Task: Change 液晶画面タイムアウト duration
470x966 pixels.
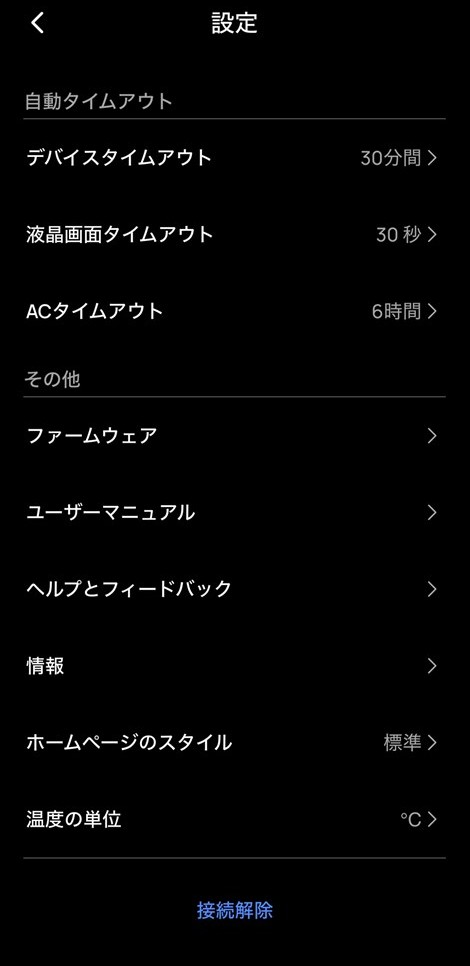Action: (x=235, y=235)
